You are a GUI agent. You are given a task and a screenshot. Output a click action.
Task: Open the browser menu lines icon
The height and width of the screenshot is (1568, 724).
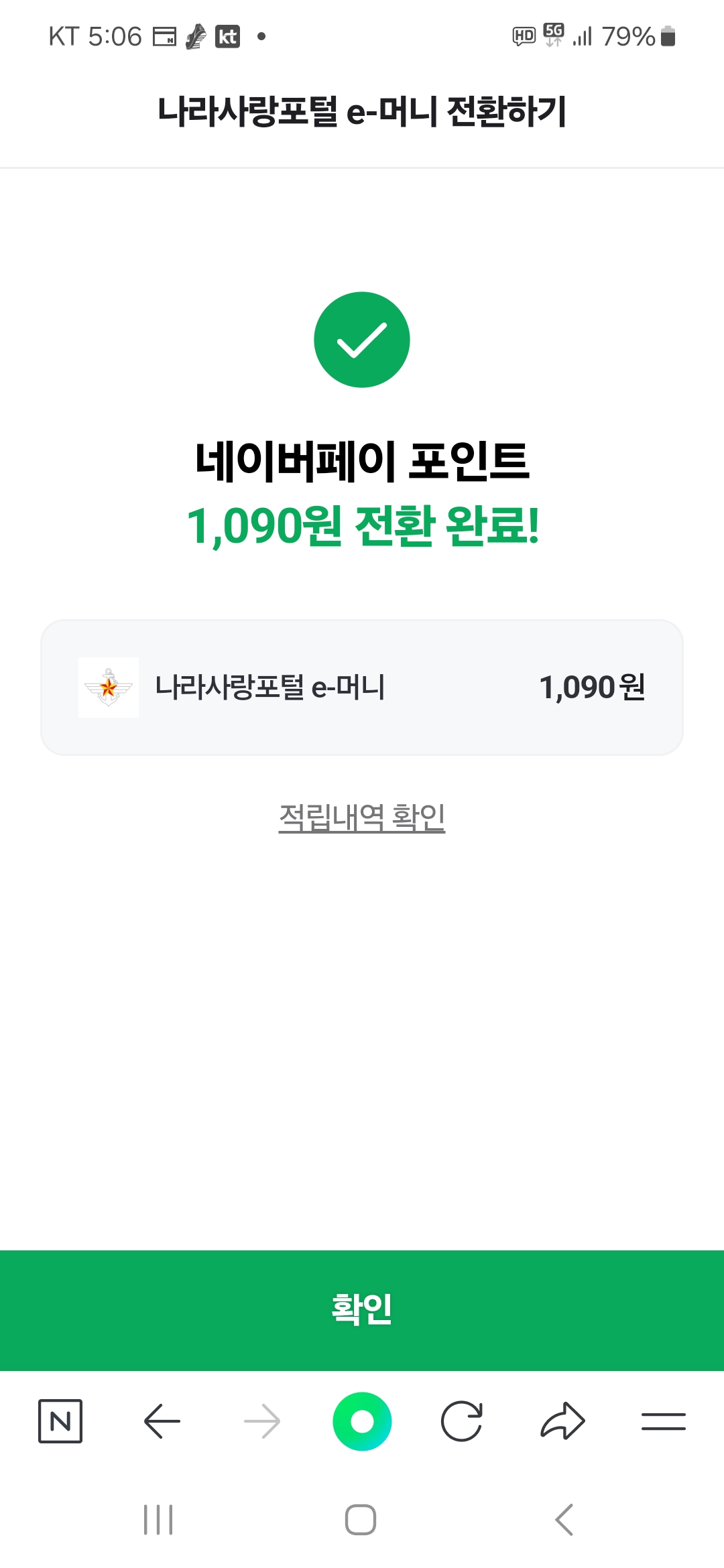pos(663,1421)
